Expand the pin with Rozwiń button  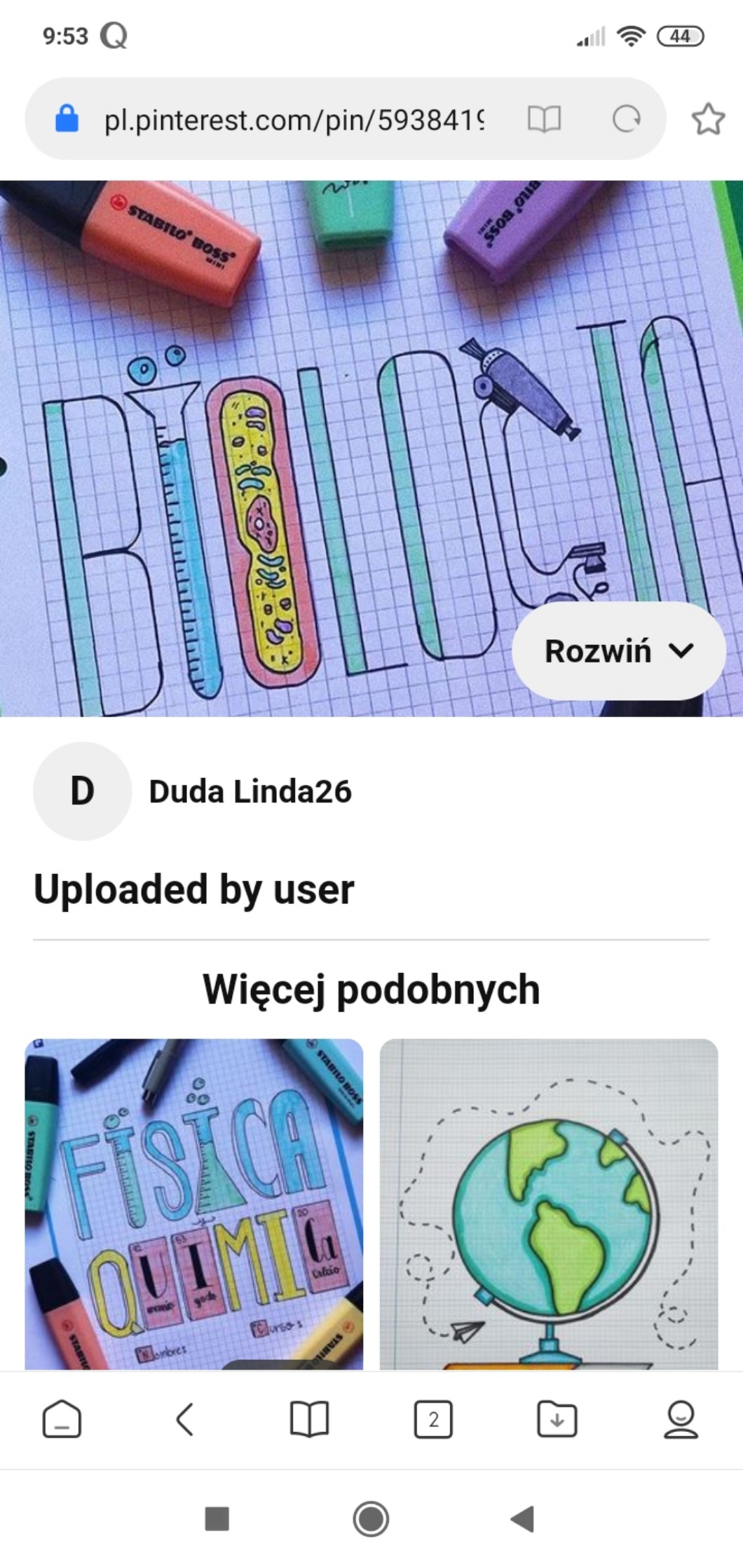tap(618, 651)
